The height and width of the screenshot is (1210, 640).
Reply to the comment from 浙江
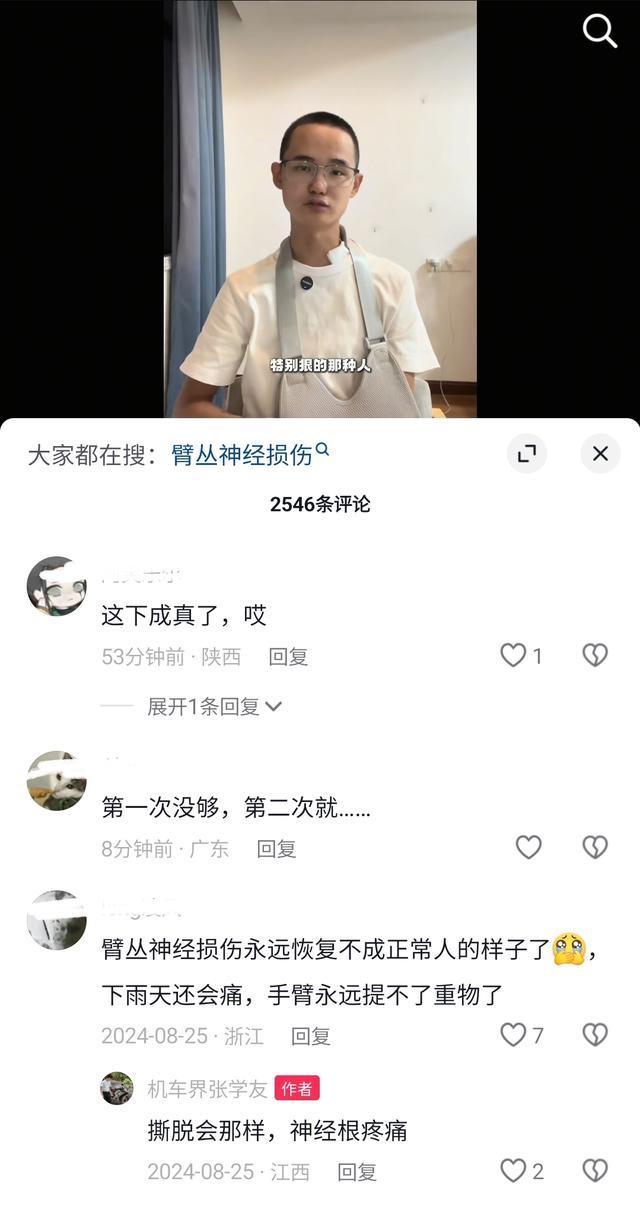tap(310, 1036)
